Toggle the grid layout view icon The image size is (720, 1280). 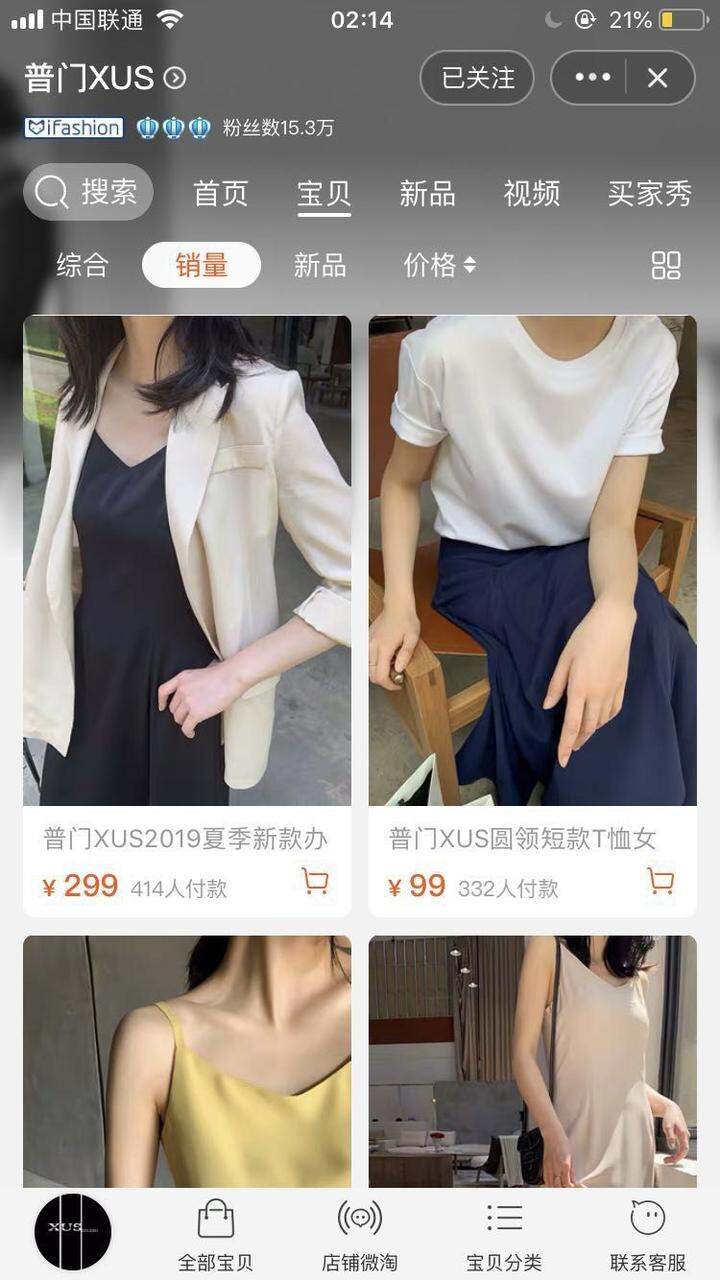point(666,265)
